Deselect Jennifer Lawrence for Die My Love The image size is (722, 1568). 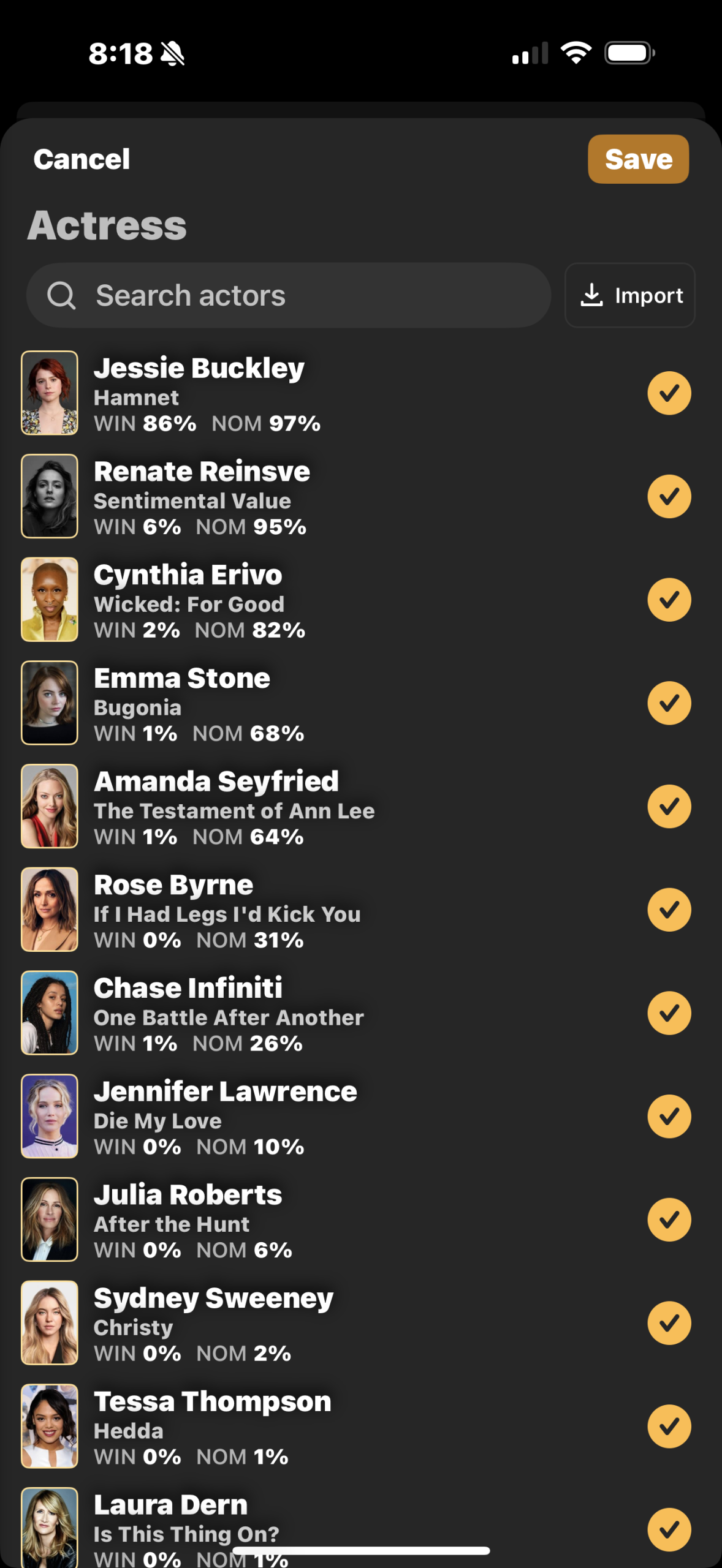[x=669, y=1117]
